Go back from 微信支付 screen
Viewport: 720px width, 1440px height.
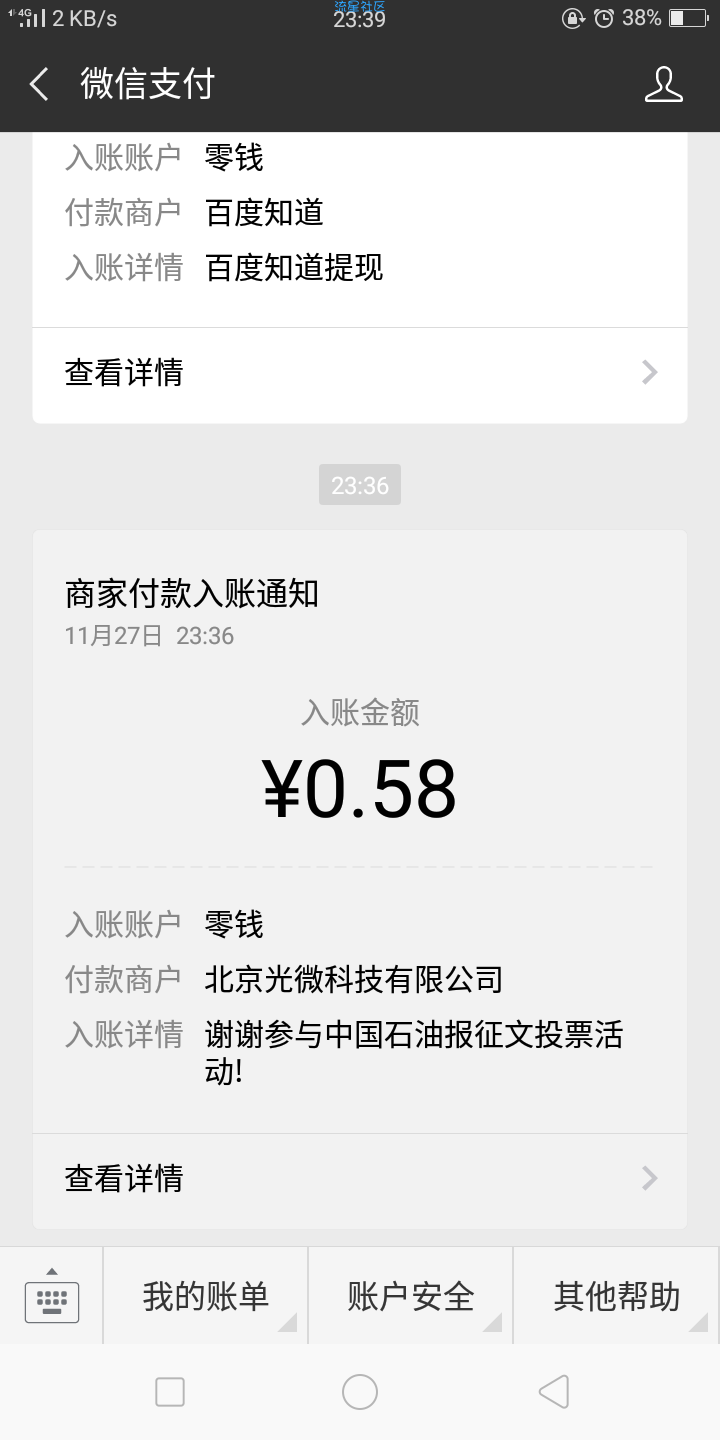click(x=39, y=84)
